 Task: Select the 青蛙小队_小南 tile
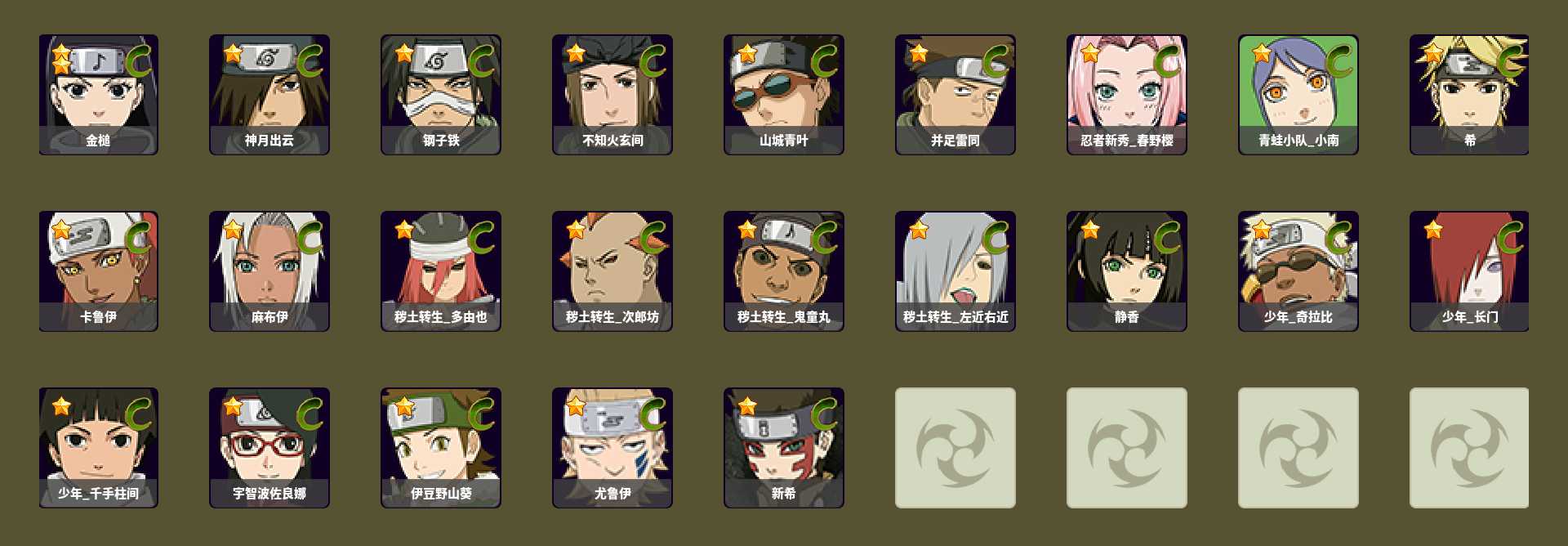tap(1298, 94)
